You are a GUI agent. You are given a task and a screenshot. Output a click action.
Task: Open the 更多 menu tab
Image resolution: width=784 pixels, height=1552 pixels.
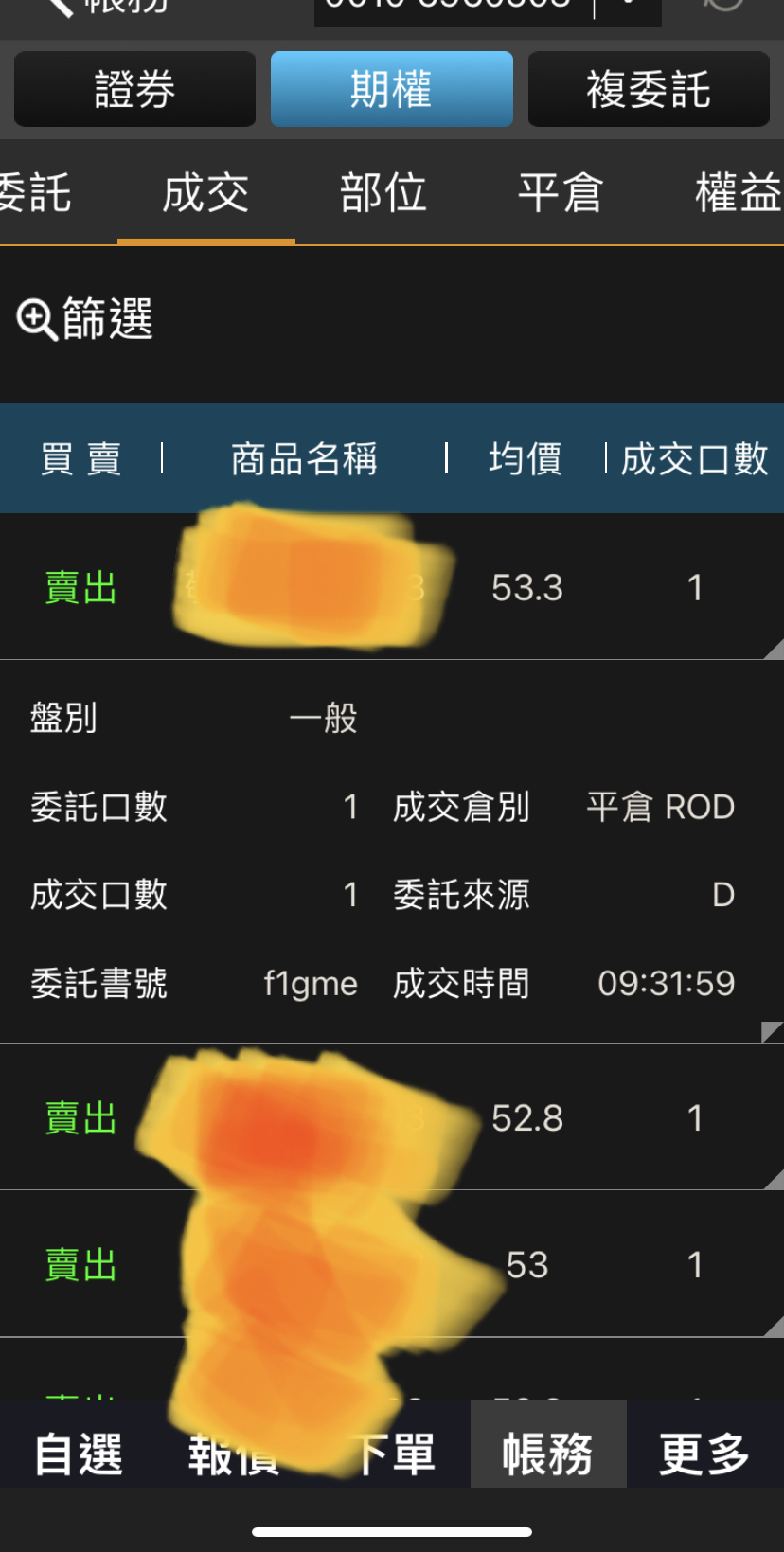(x=705, y=1453)
